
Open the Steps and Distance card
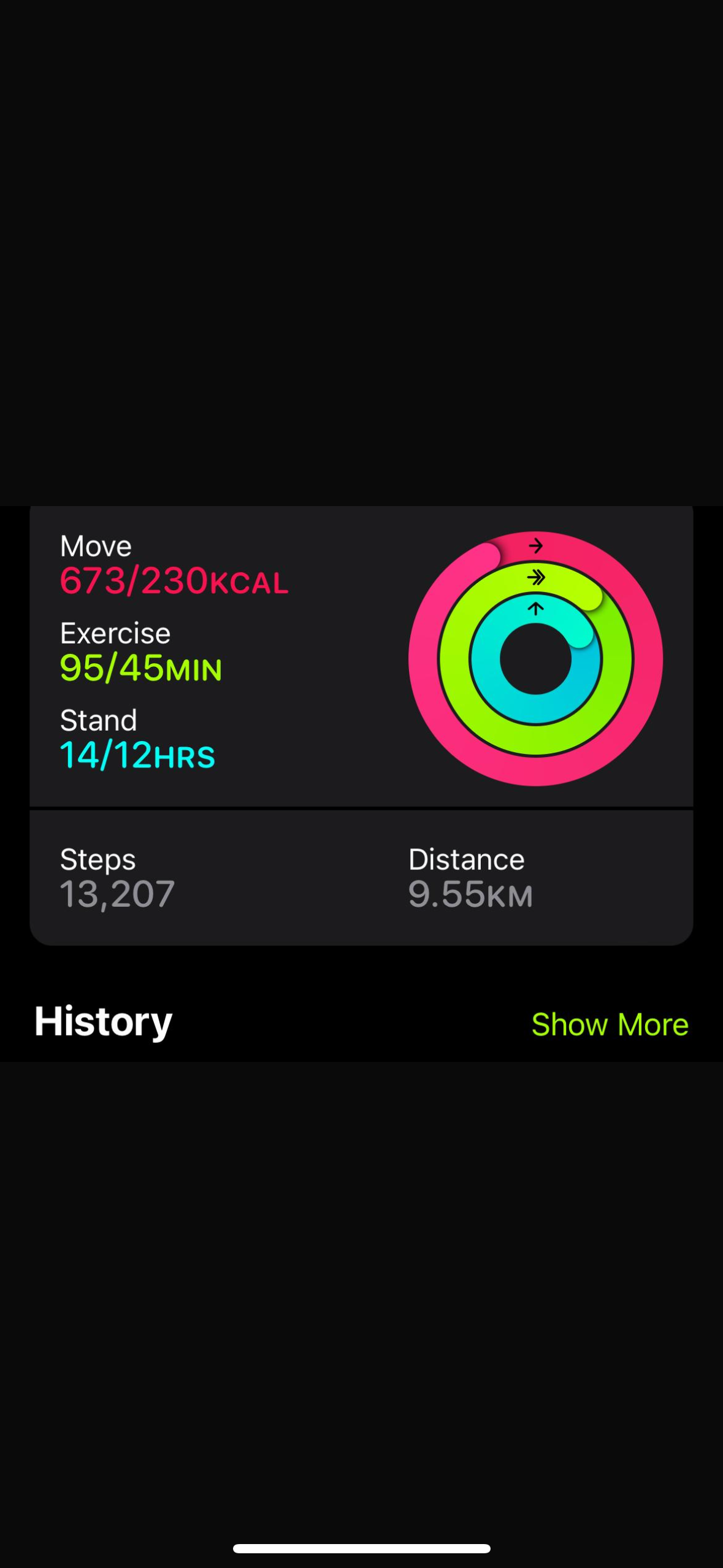point(361,878)
